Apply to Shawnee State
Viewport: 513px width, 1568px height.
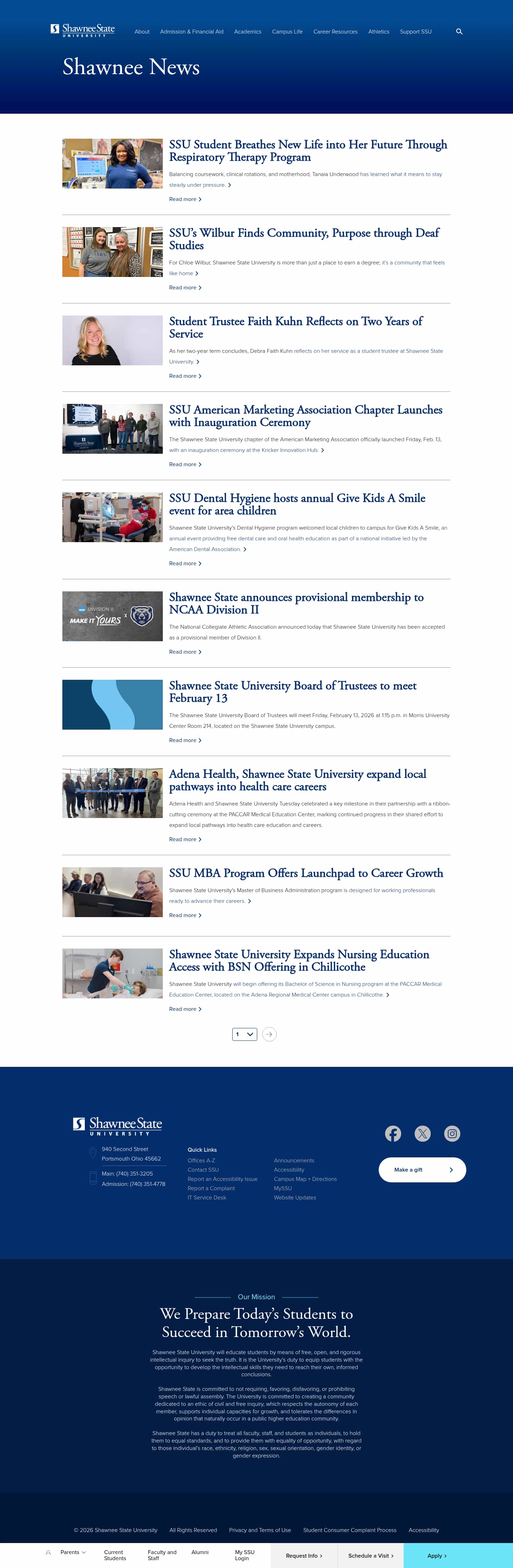click(437, 1556)
